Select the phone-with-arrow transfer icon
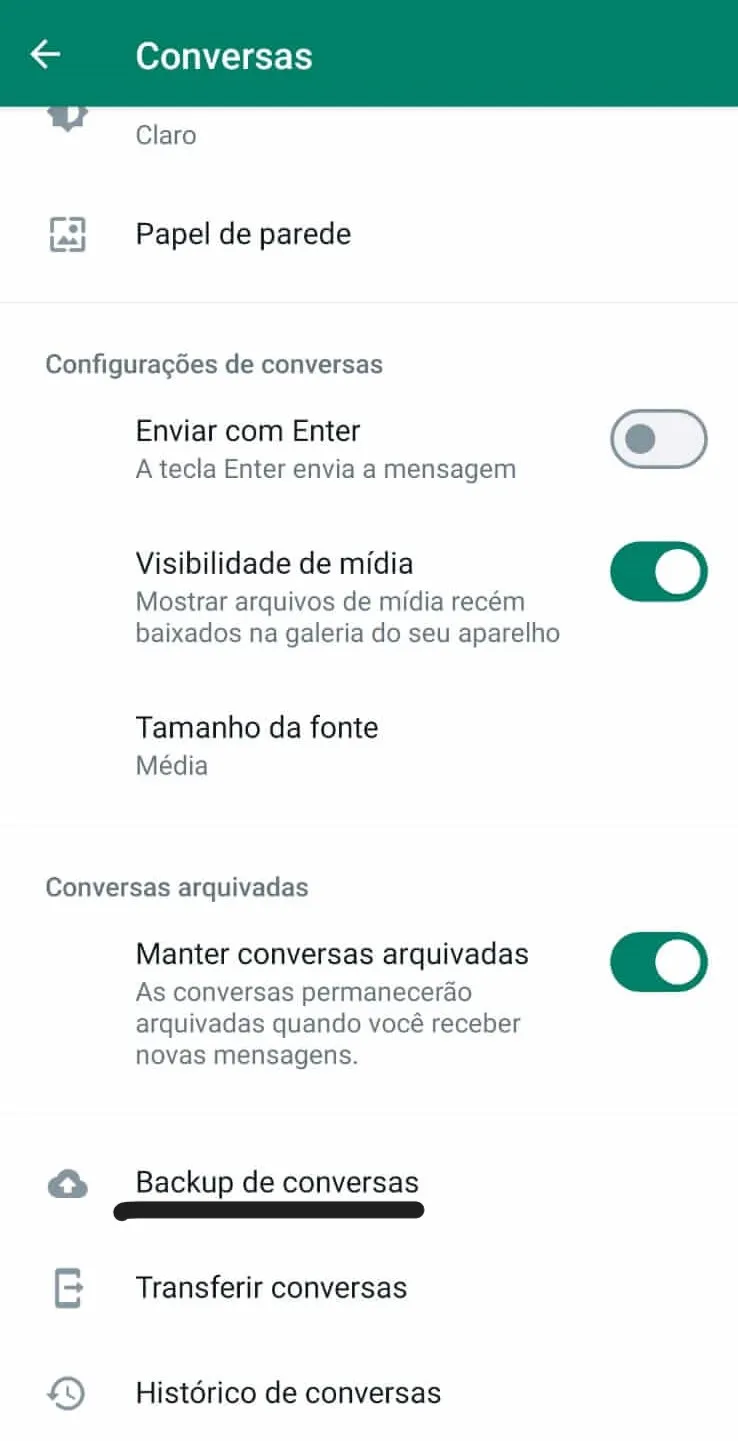The width and height of the screenshot is (738, 1441). 67,1289
